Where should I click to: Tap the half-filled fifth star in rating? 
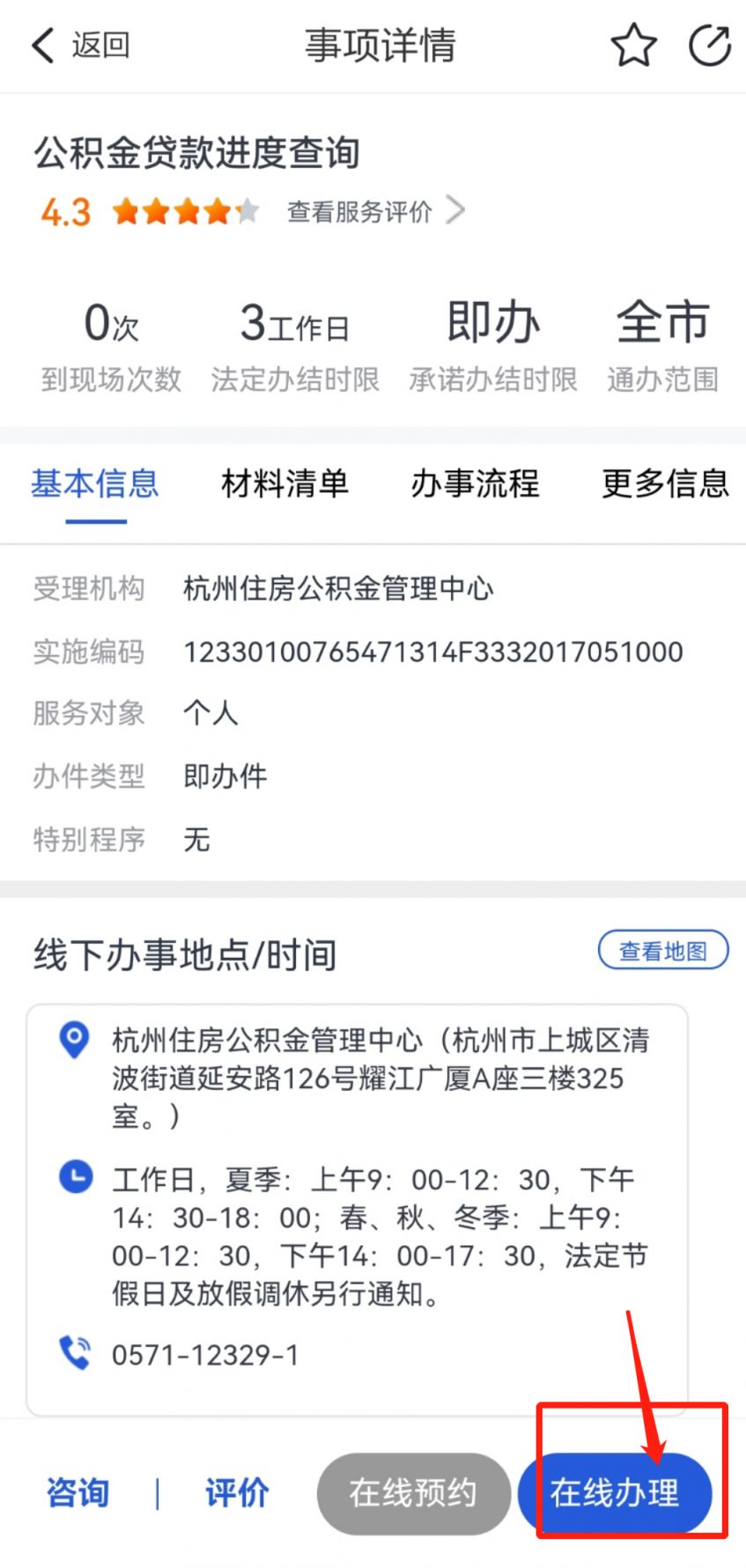[249, 211]
